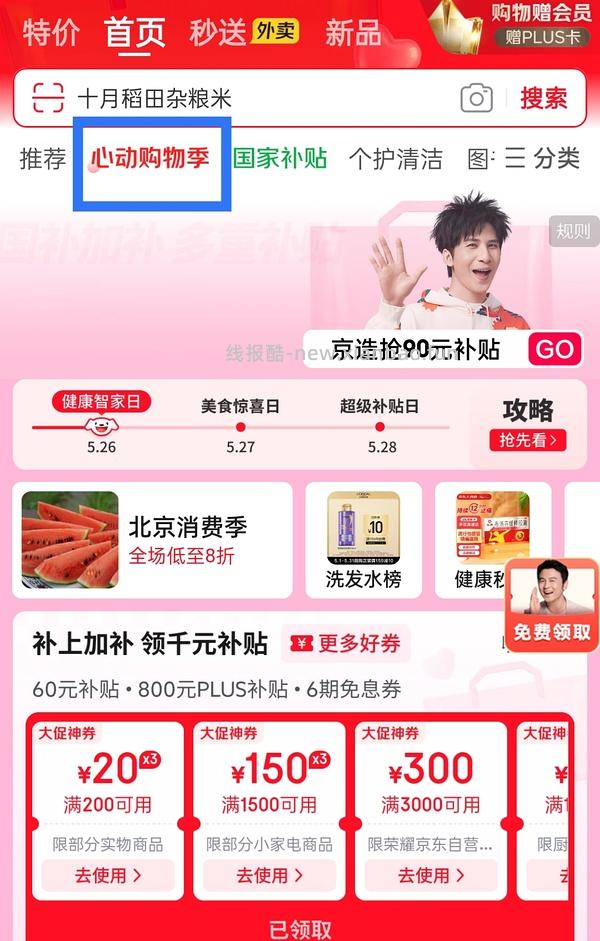Switch to the 国家补贴 tab
Viewport: 600px width, 941px height.
coord(280,158)
